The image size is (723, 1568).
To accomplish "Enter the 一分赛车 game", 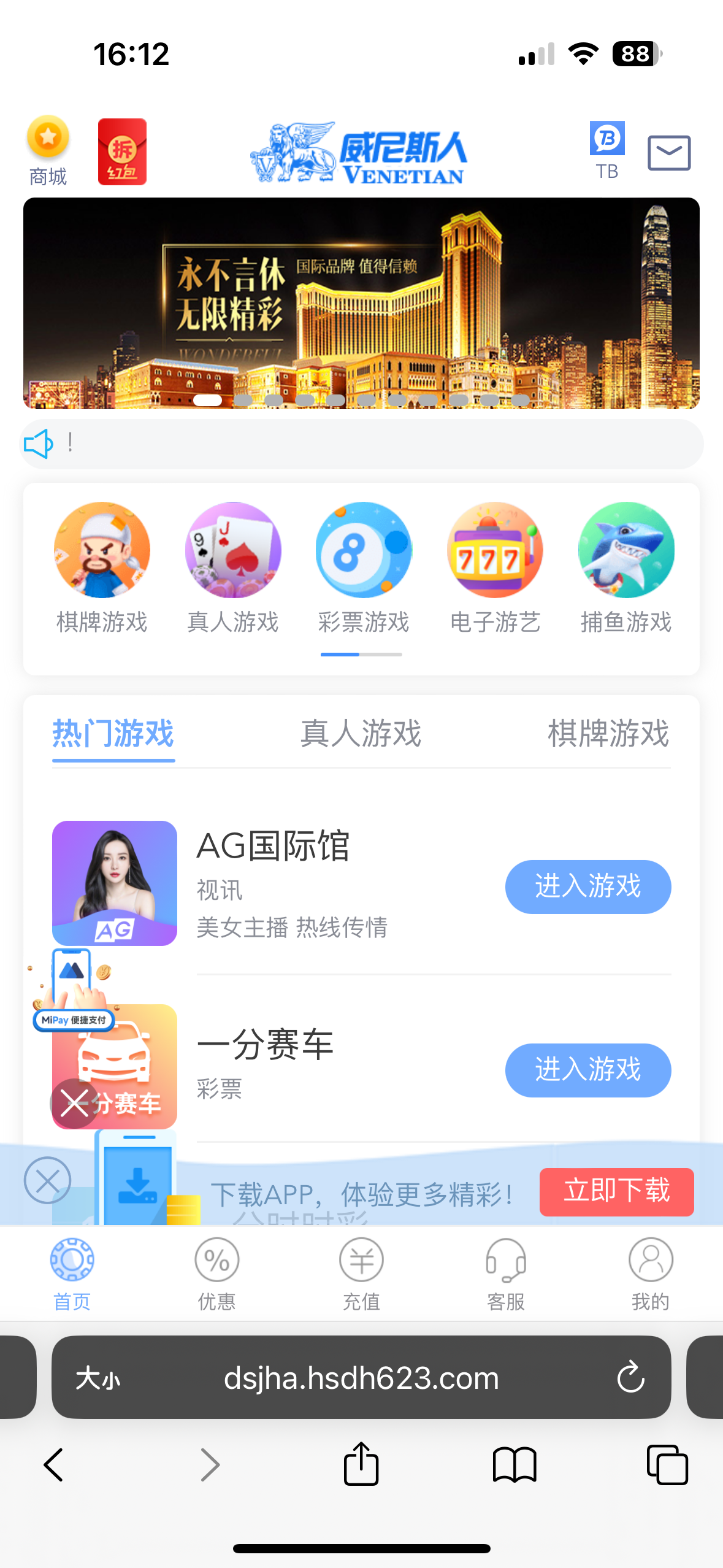I will point(587,1070).
